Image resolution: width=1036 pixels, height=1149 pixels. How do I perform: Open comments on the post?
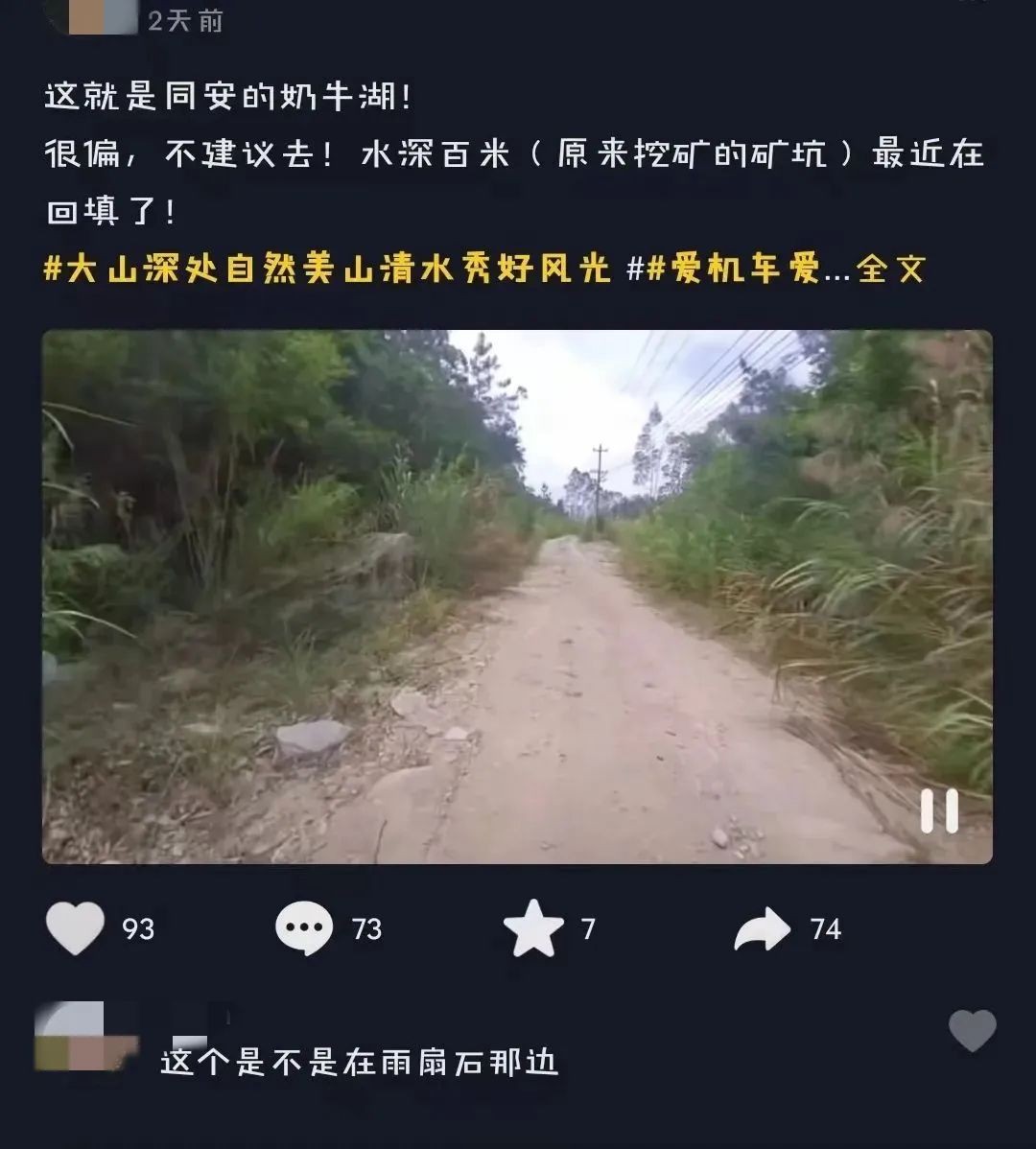click(x=304, y=928)
